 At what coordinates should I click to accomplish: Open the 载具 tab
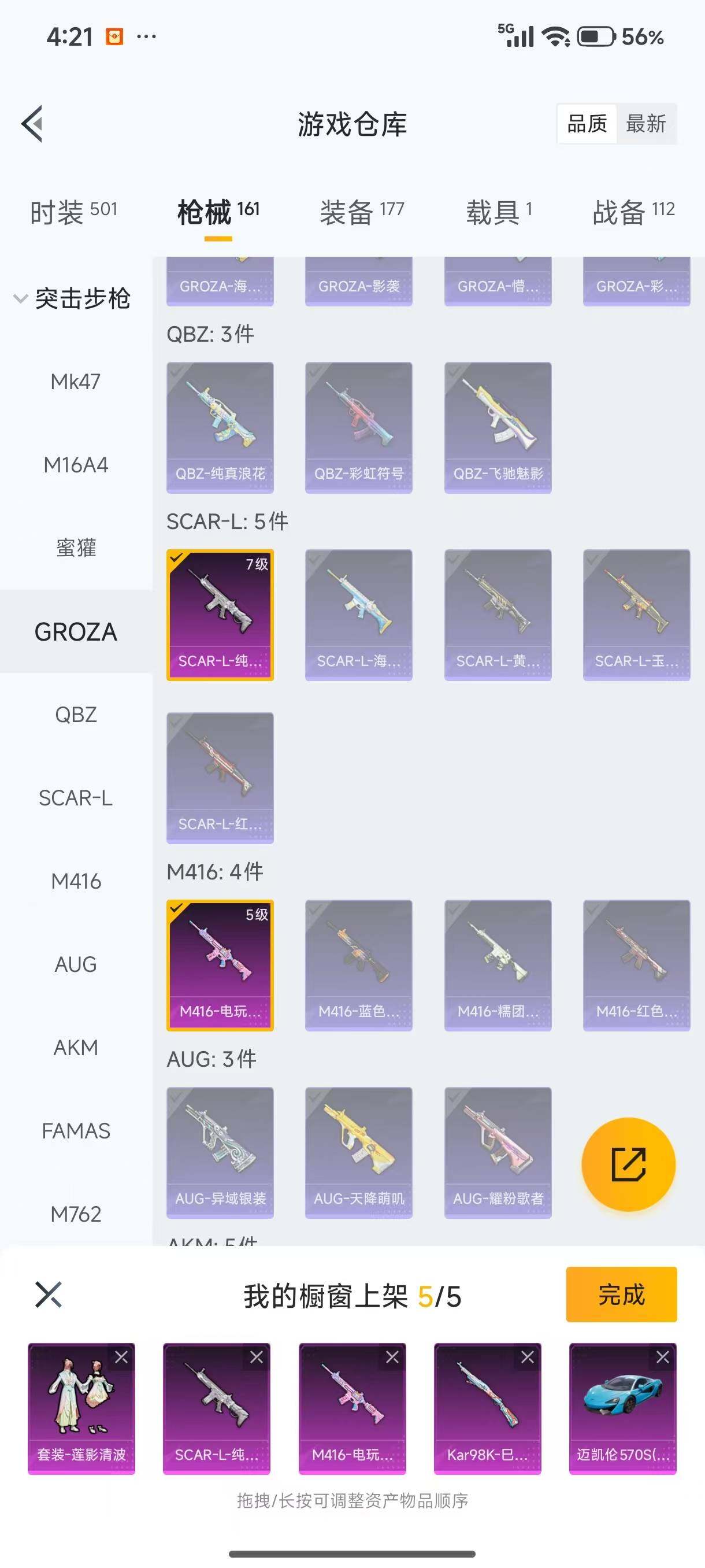point(498,212)
